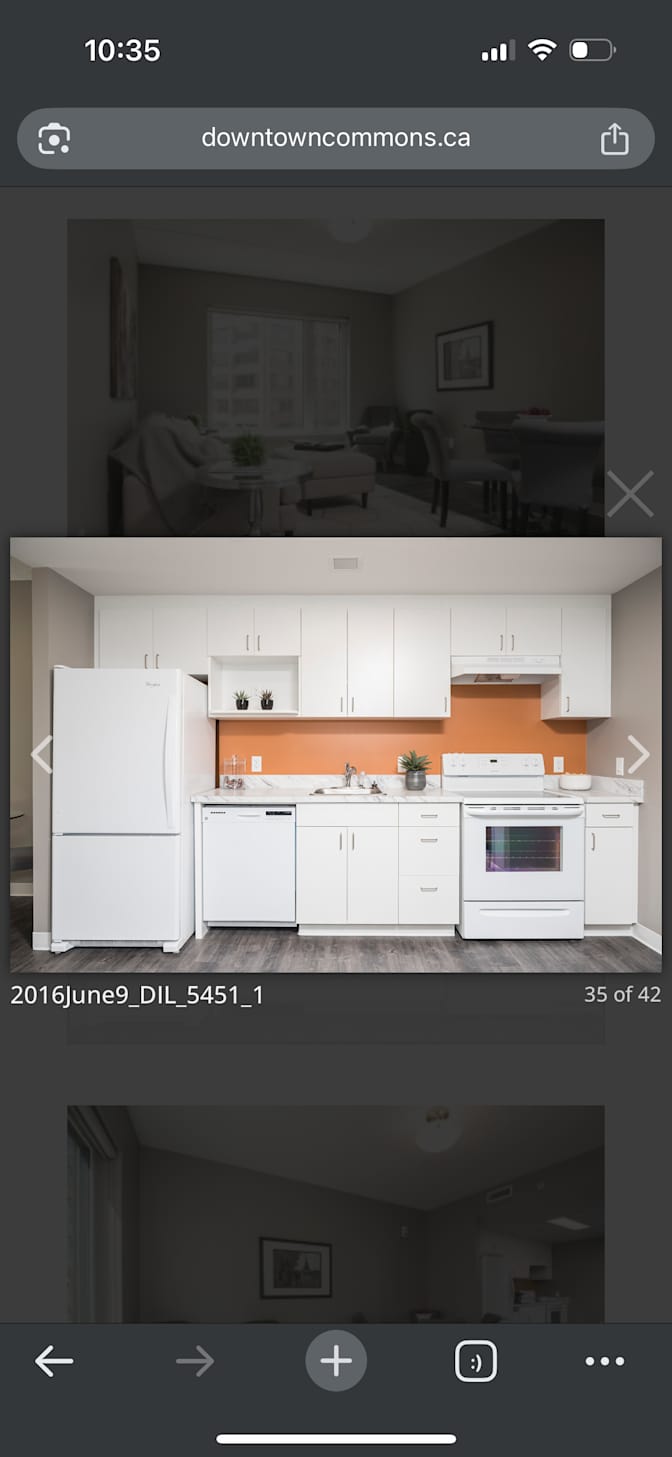Screen dimensions: 672x1457
Task: Go back to the previous page
Action: pos(54,1360)
